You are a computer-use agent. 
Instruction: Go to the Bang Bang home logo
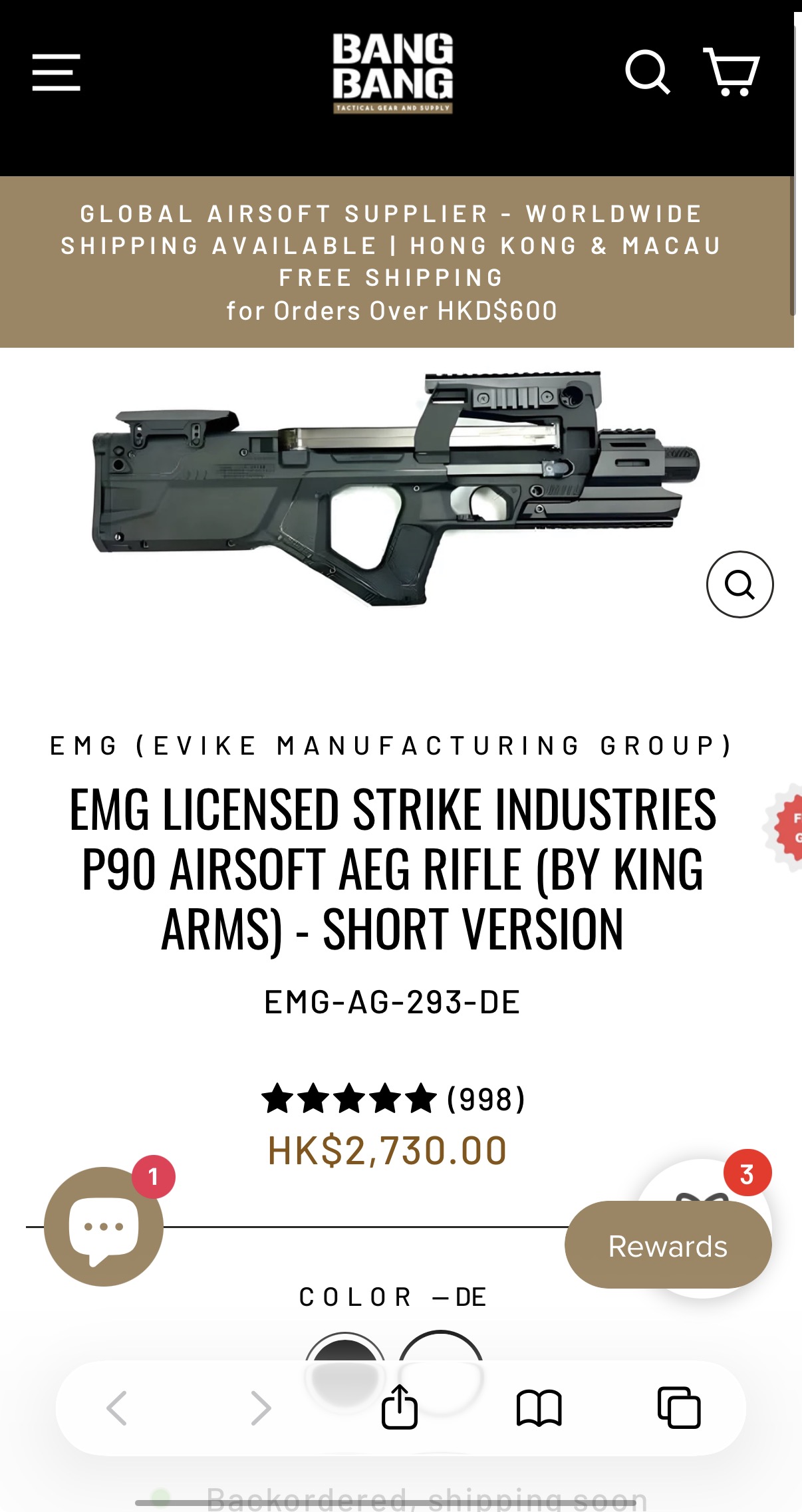click(393, 73)
